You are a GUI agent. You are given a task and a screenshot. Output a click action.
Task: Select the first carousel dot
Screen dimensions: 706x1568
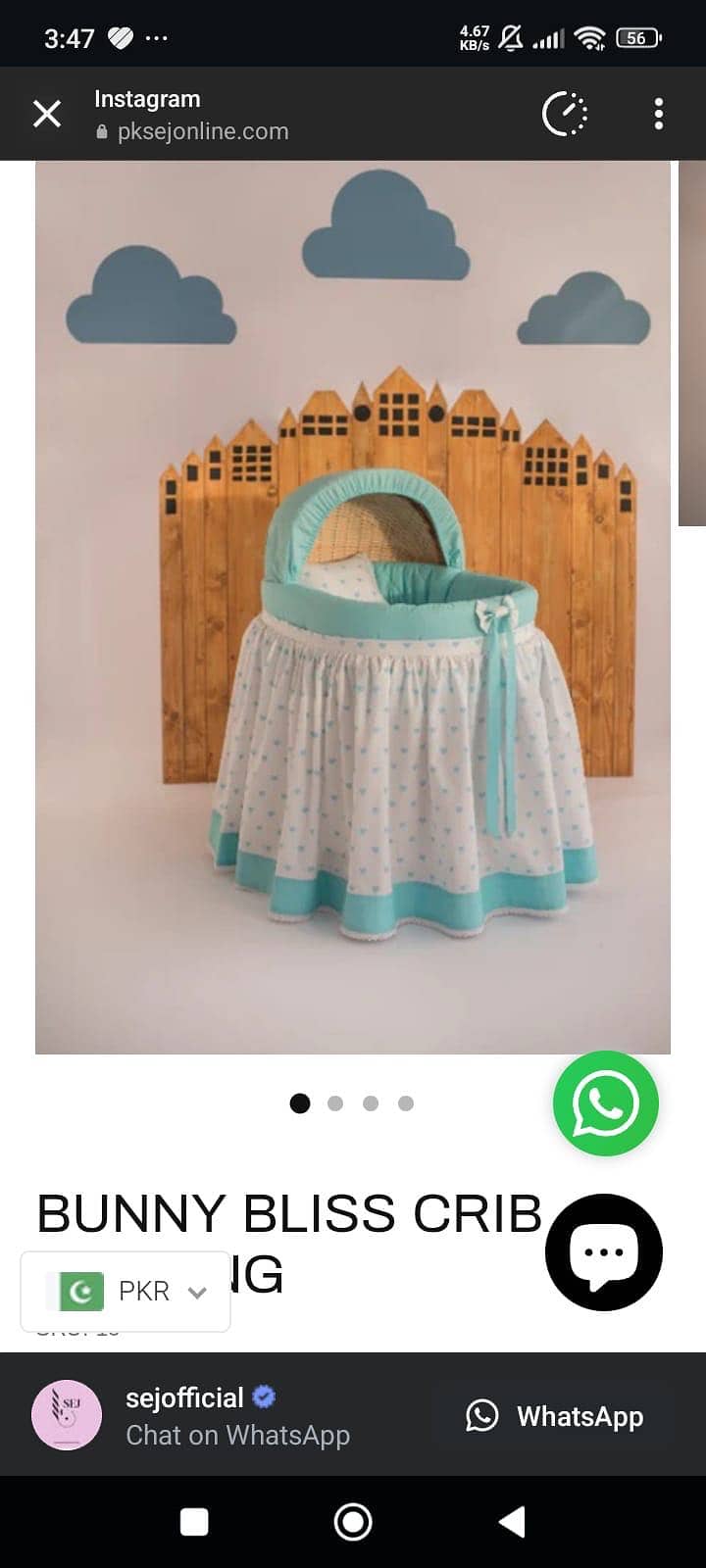[300, 1103]
